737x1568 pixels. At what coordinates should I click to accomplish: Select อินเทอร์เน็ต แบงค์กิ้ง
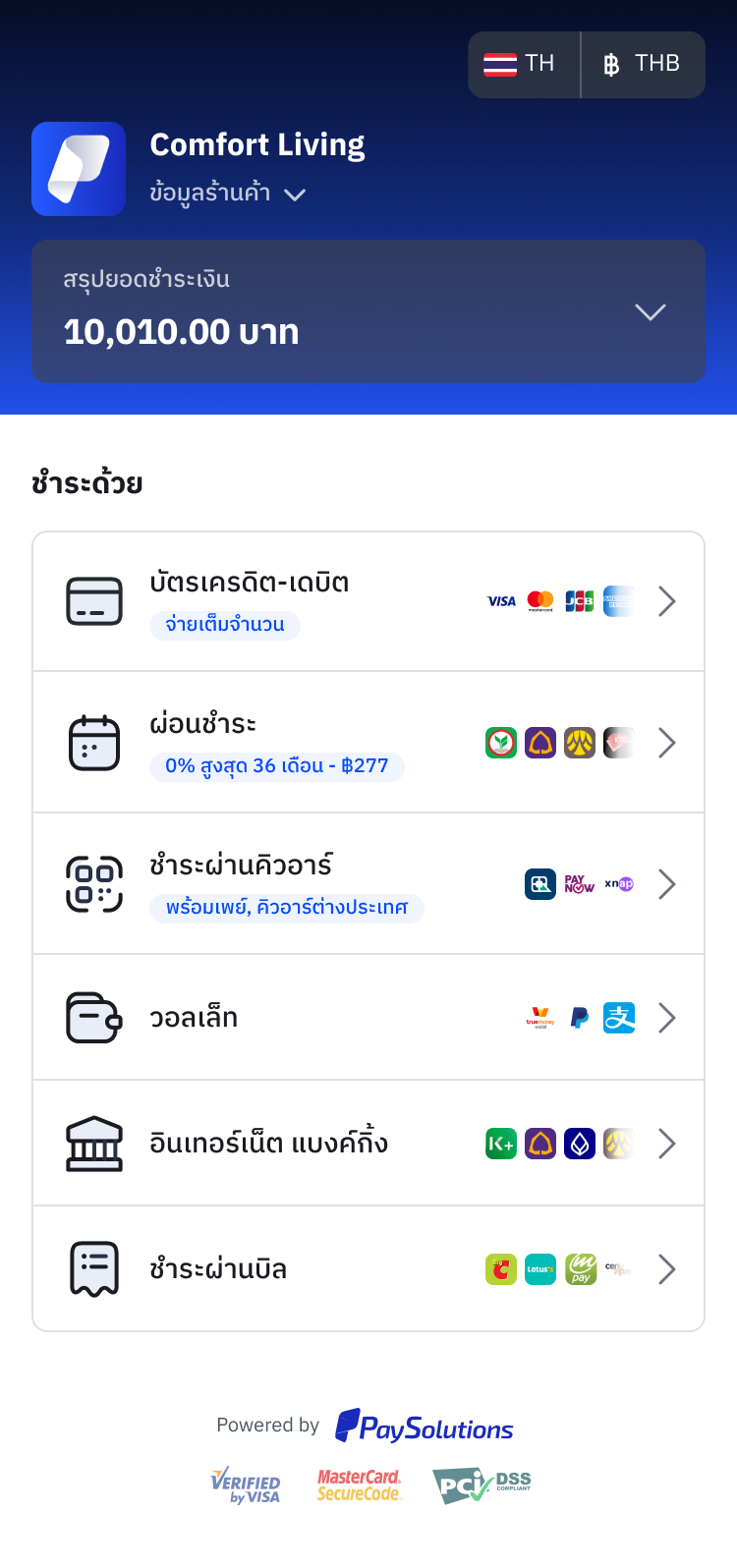point(368,1144)
